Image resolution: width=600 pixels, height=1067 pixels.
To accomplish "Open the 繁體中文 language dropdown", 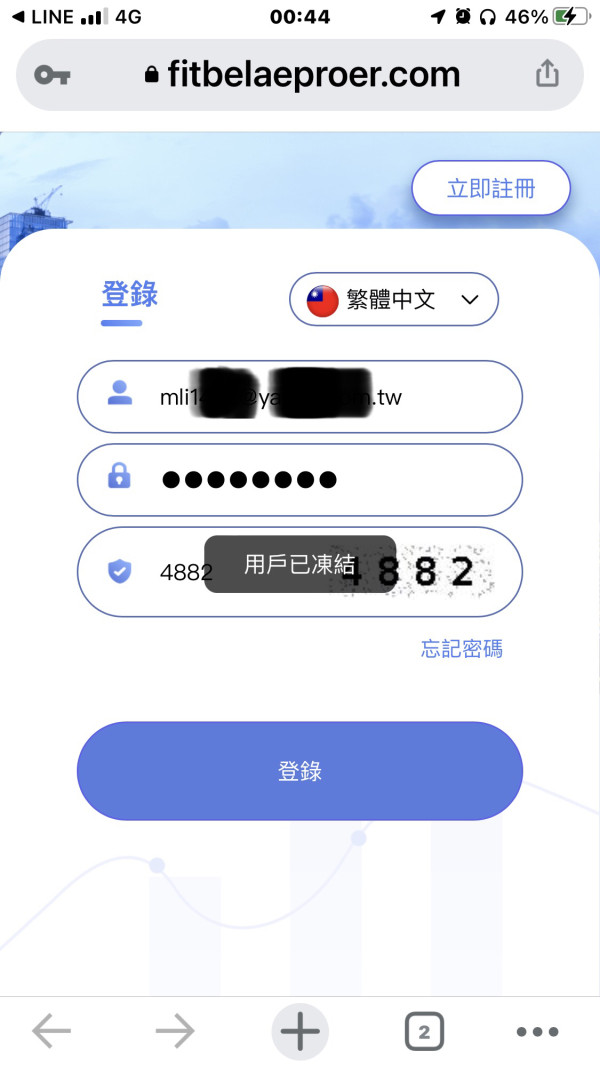I will point(394,299).
